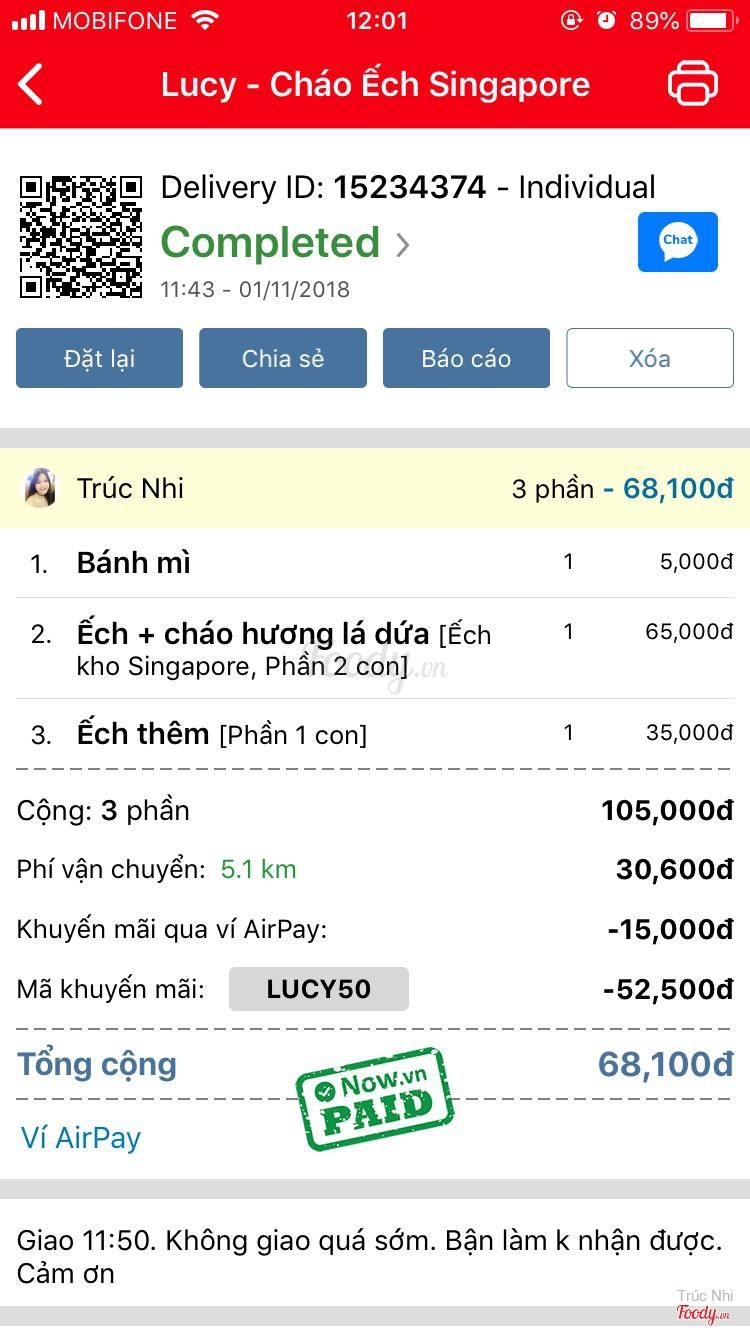Open Trúc Nhi's order row
Viewport: 750px width, 1334px height.
point(375,488)
